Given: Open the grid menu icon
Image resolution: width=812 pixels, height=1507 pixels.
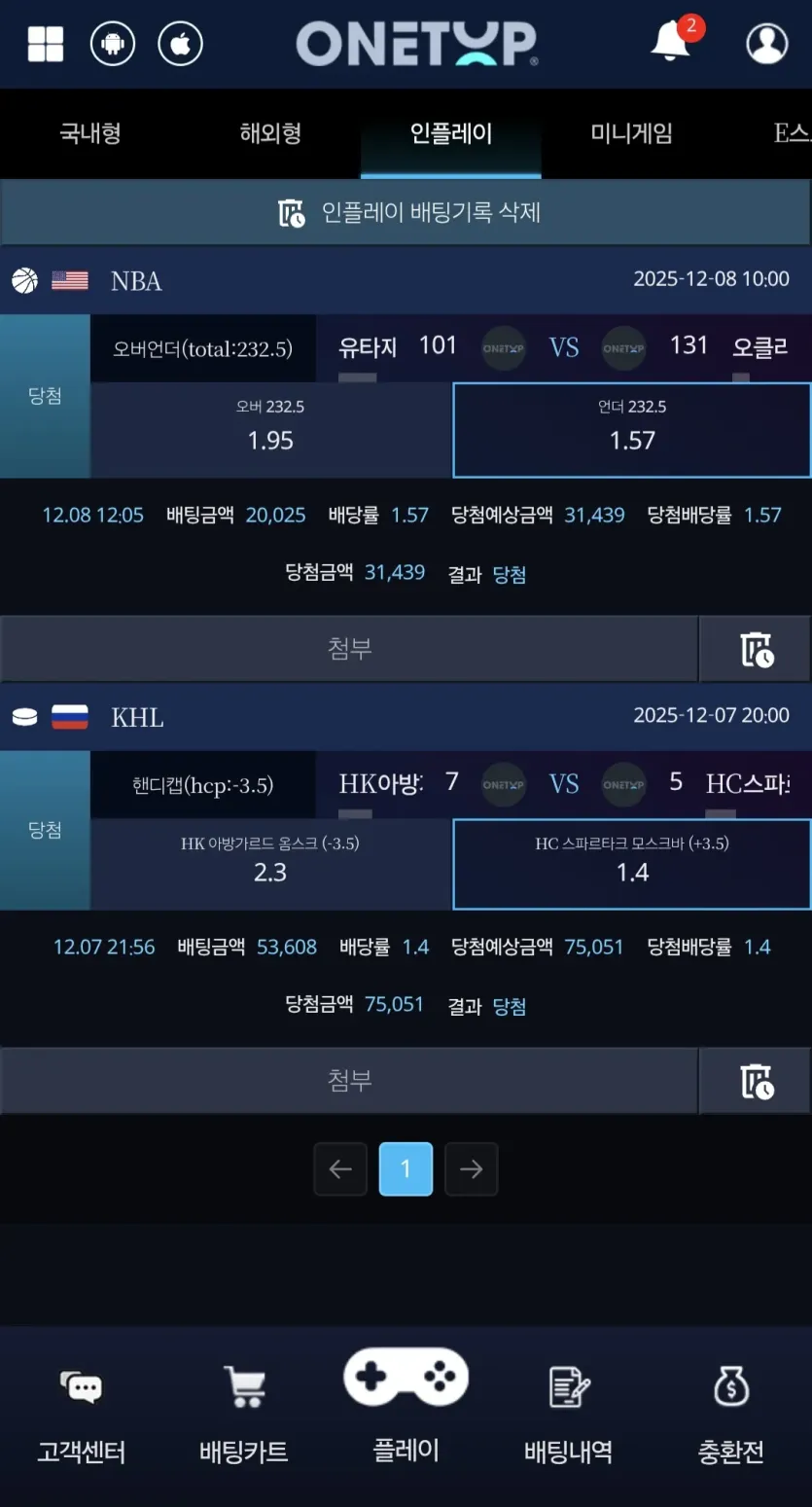Looking at the screenshot, I should [x=46, y=44].
